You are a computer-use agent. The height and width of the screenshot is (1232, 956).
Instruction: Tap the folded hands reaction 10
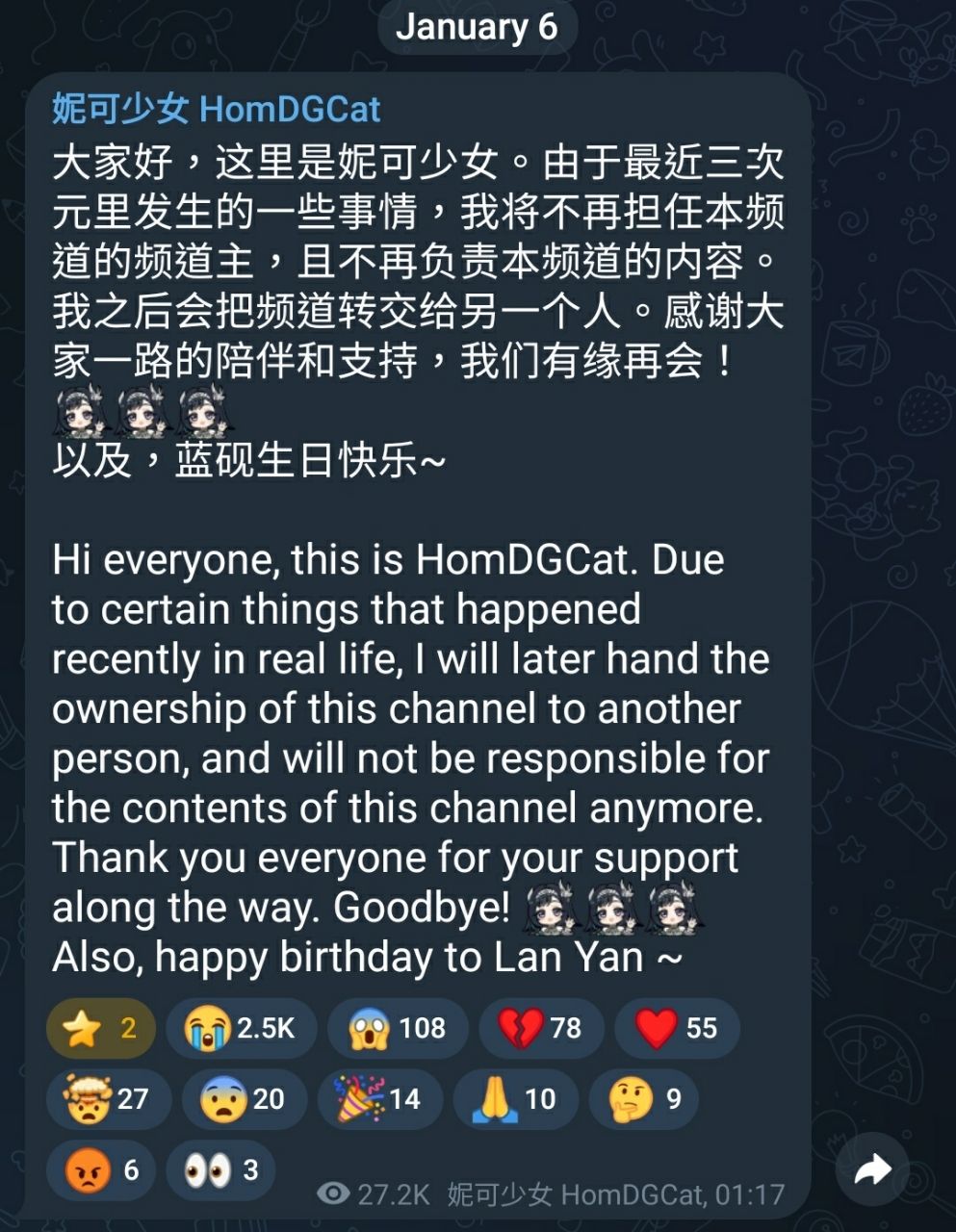point(515,1098)
